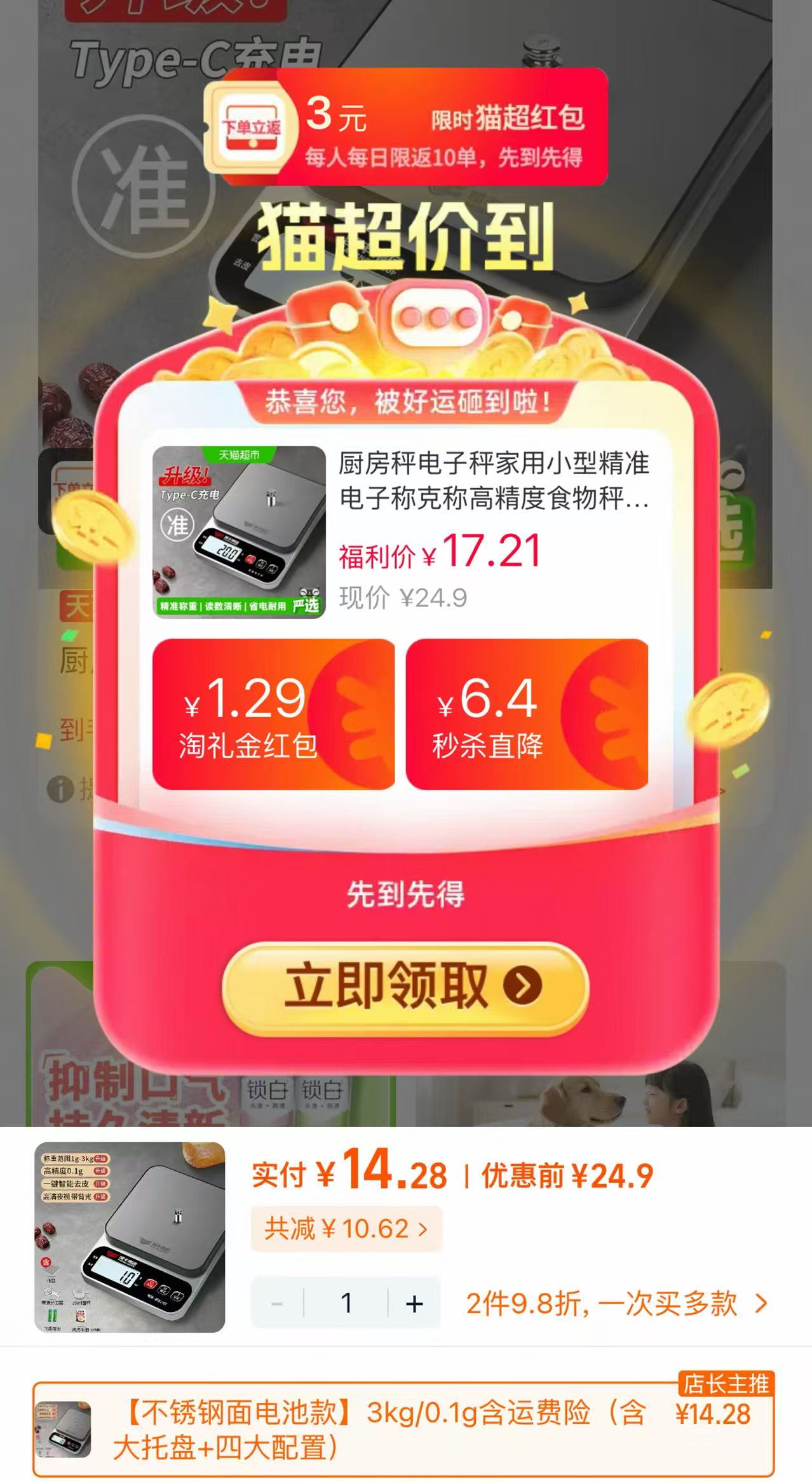Open the kitchen scale product card in popup

405,531
